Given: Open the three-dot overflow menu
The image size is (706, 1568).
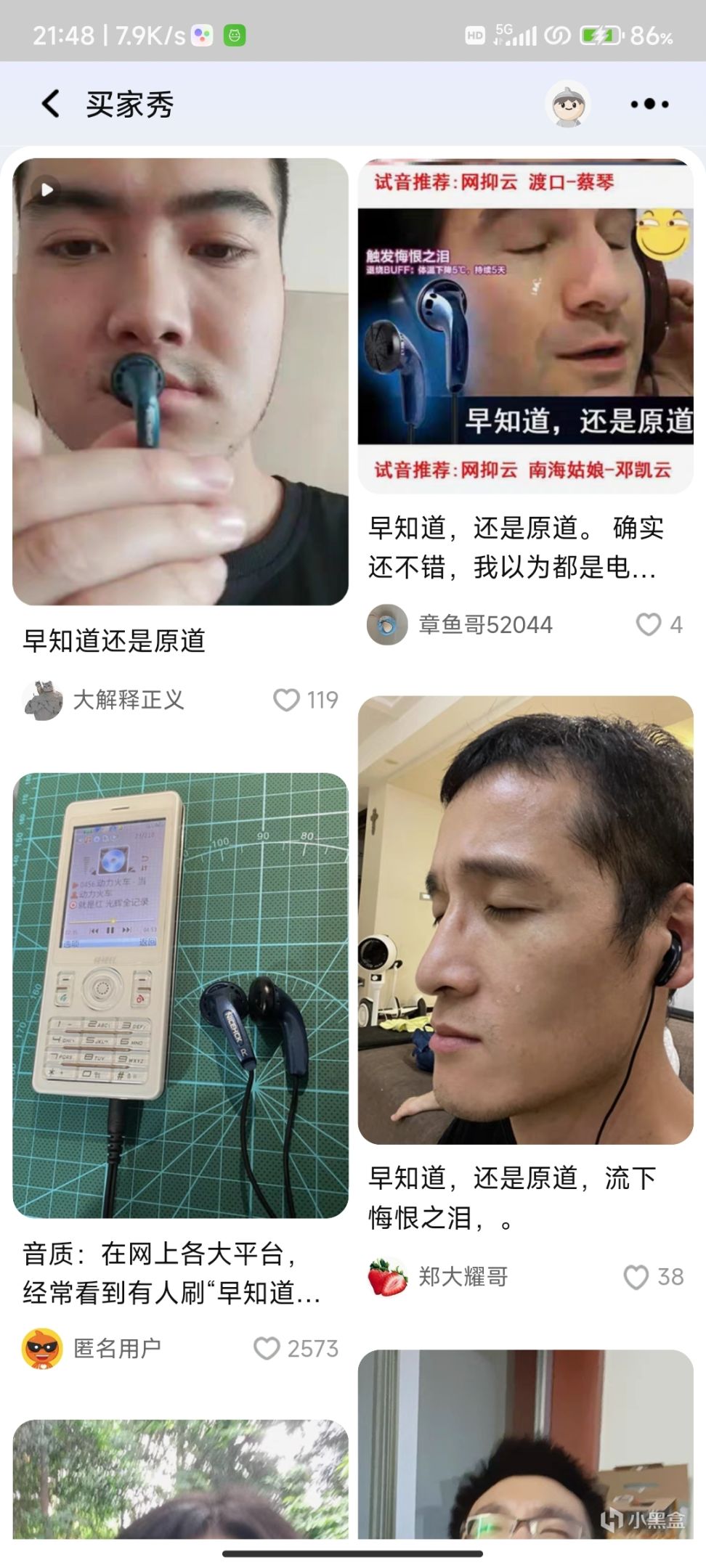Looking at the screenshot, I should click(x=649, y=105).
